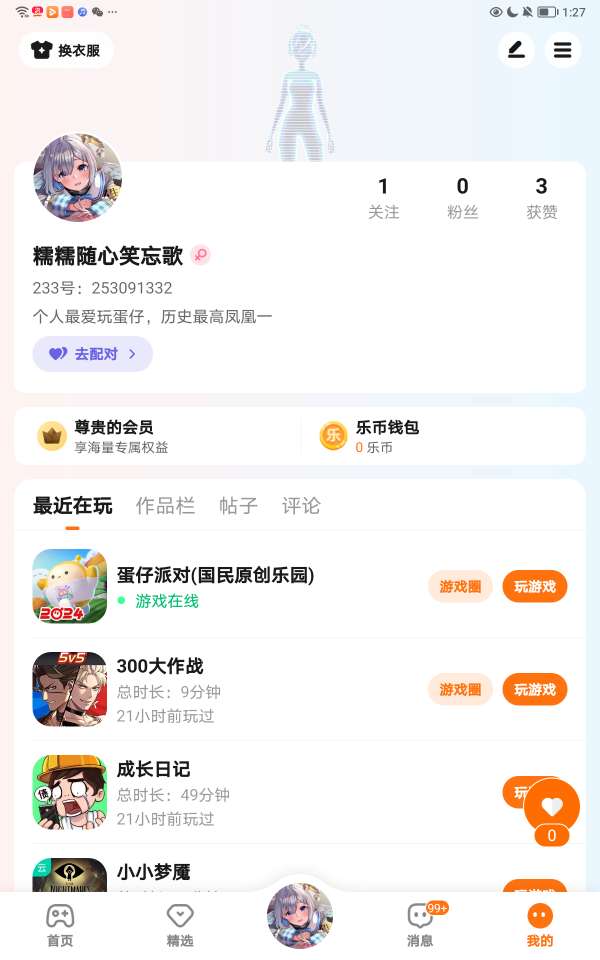Go to the 首页 home tab
Image resolution: width=600 pixels, height=960 pixels.
pyautogui.click(x=60, y=925)
